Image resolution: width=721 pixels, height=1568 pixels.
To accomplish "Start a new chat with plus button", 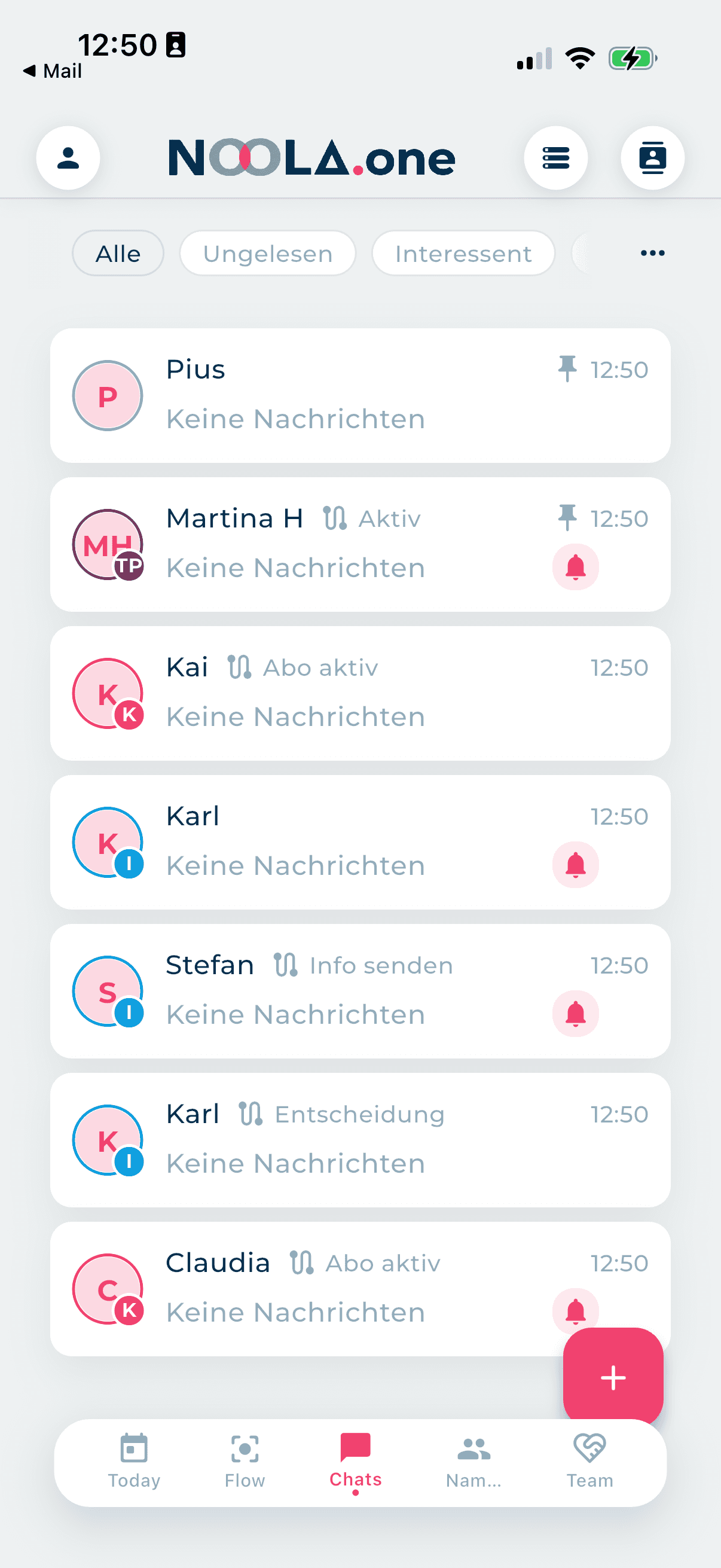I will (613, 1378).
